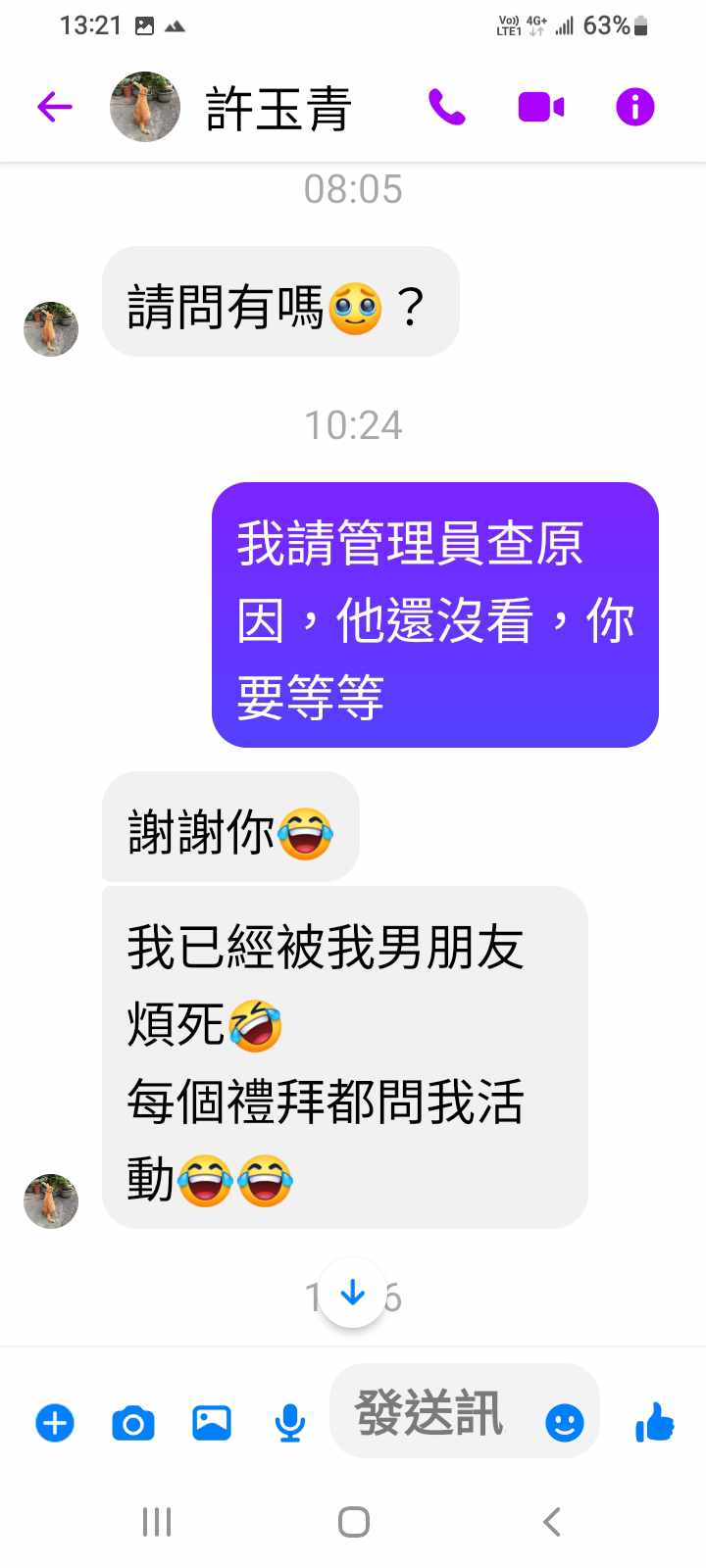Screen dimensions: 706x1568
Task: Start a video call with 許玉青
Action: pyautogui.click(x=540, y=107)
